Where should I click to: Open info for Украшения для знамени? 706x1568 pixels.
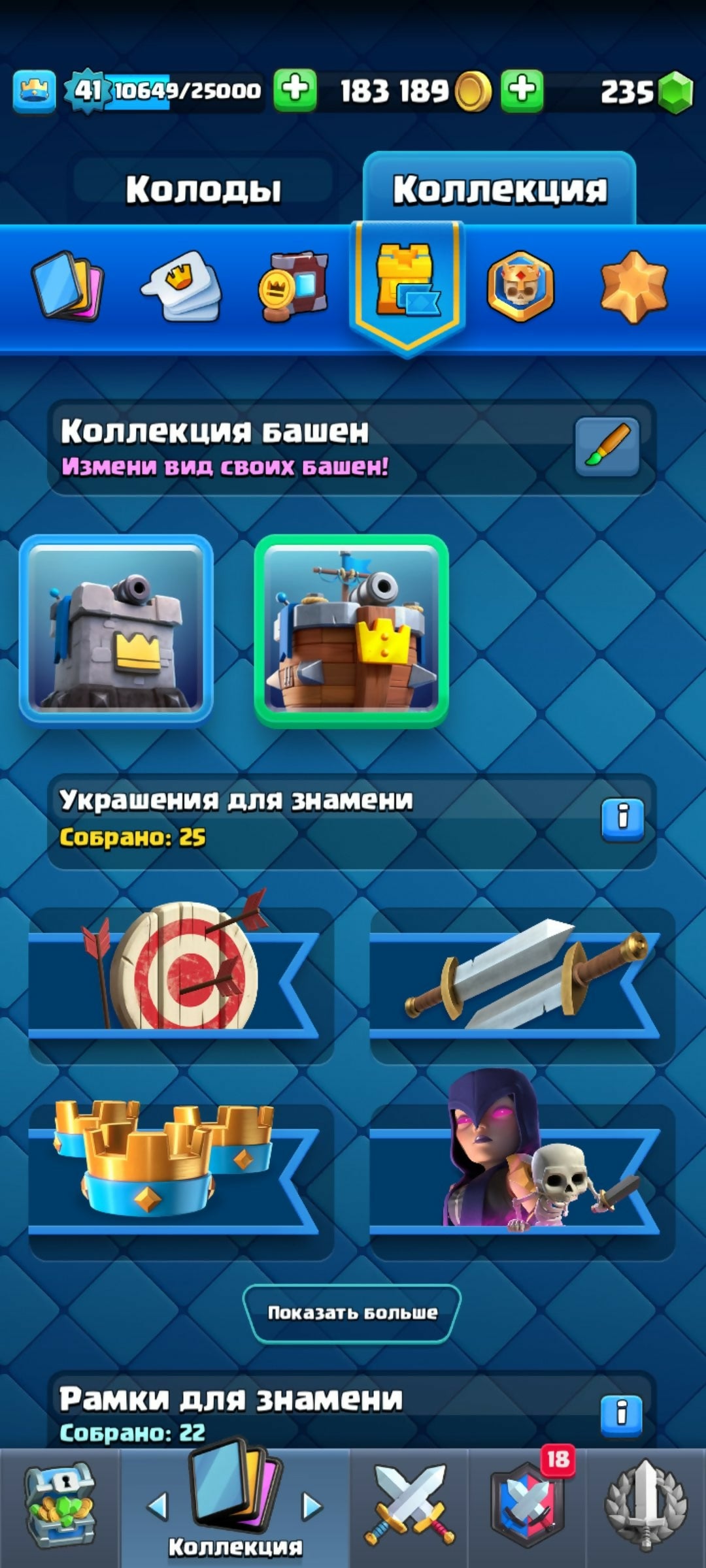coord(622,817)
